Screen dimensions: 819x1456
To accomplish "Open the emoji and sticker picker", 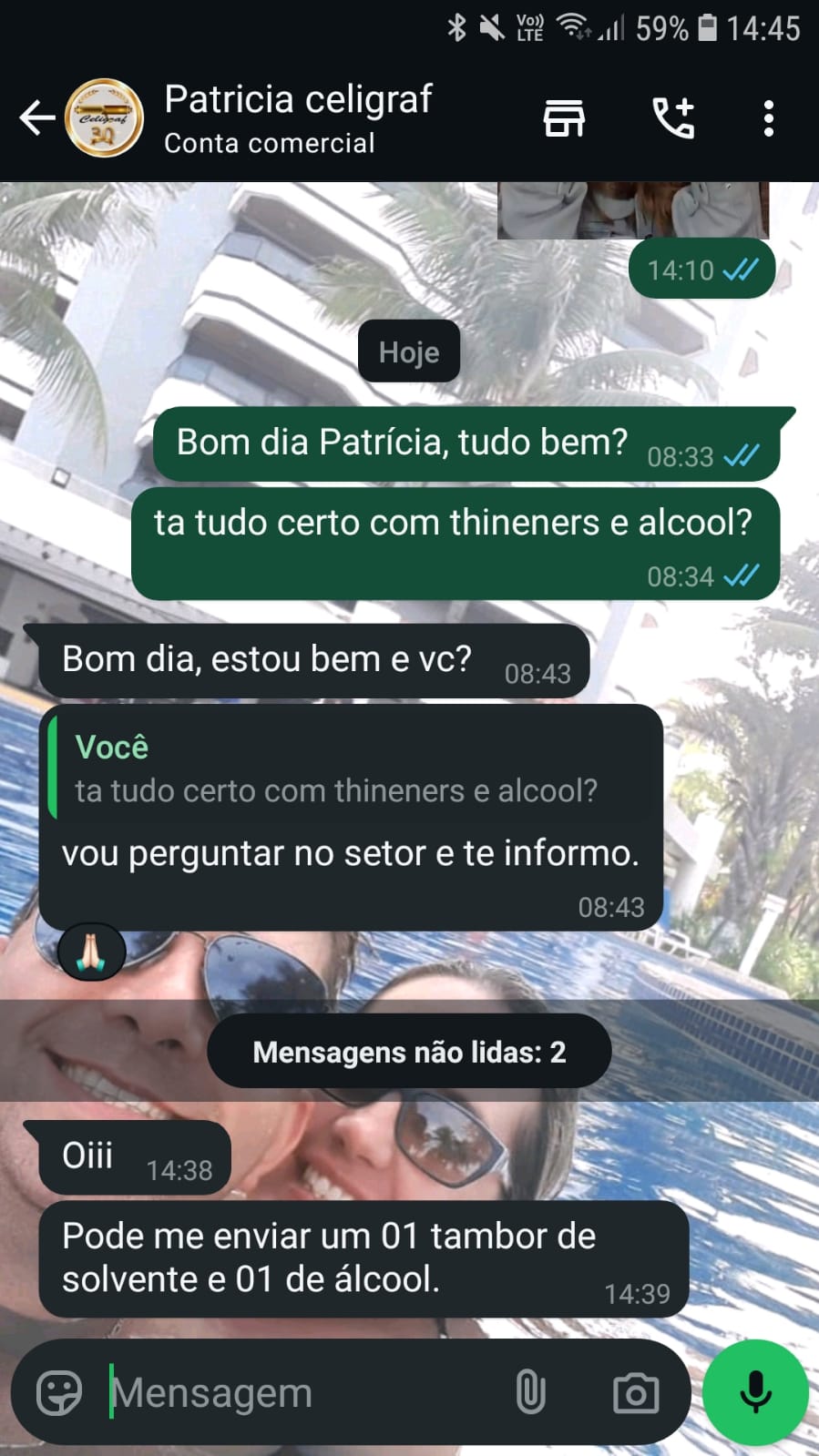I will (x=59, y=1392).
